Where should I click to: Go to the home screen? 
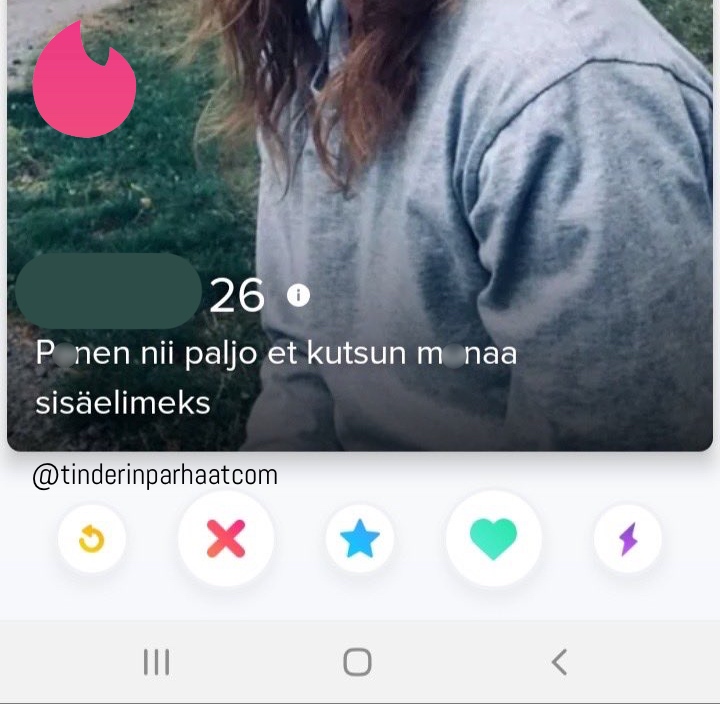(357, 661)
